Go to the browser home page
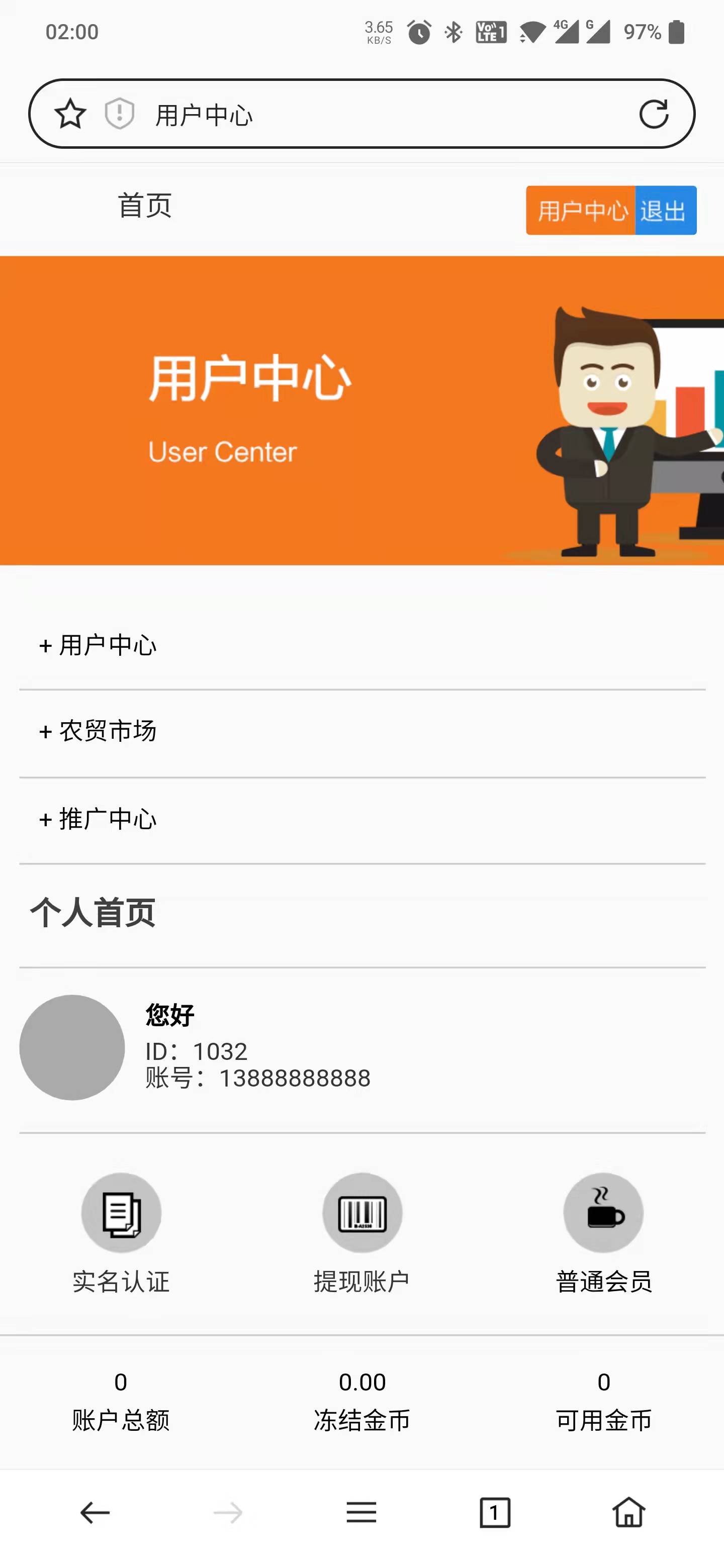This screenshot has width=724, height=1568. tap(628, 1513)
